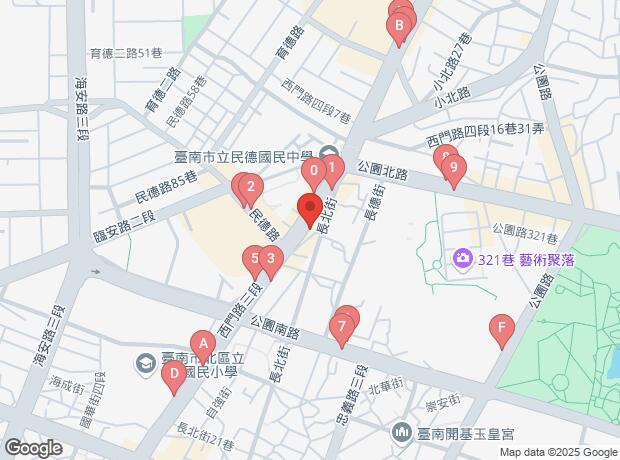
Task: Open the 321巷 藝術聚落 place icon
Action: (463, 260)
